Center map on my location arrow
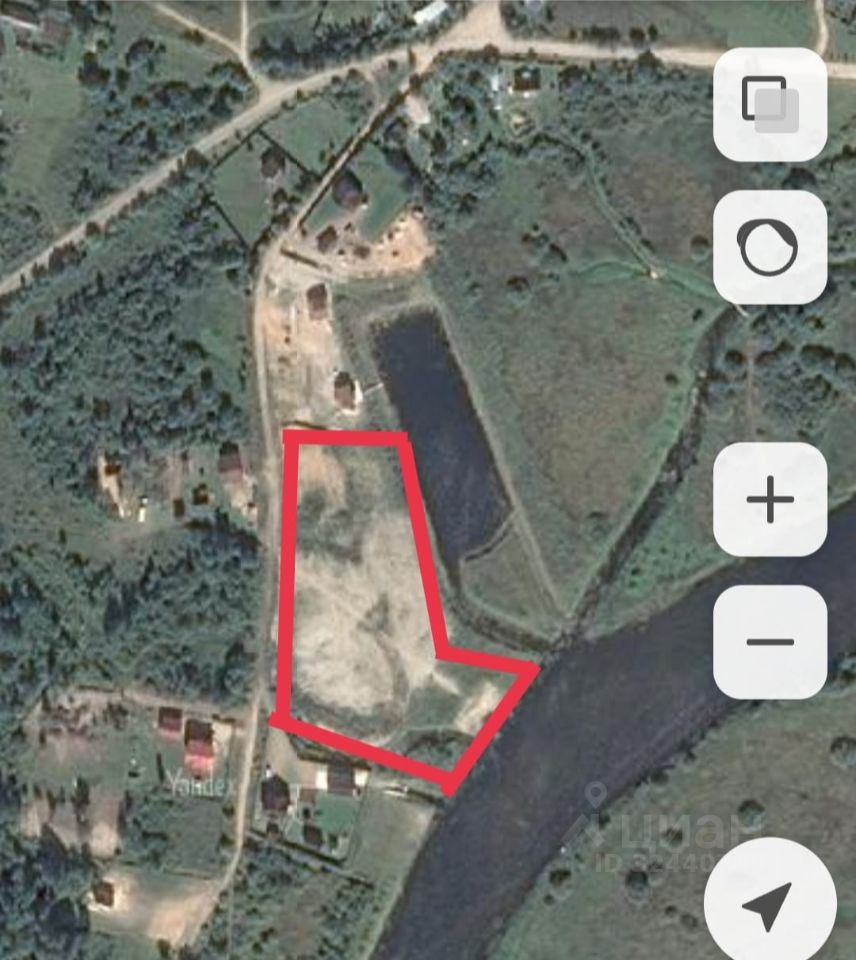The image size is (856, 960). coord(769,903)
